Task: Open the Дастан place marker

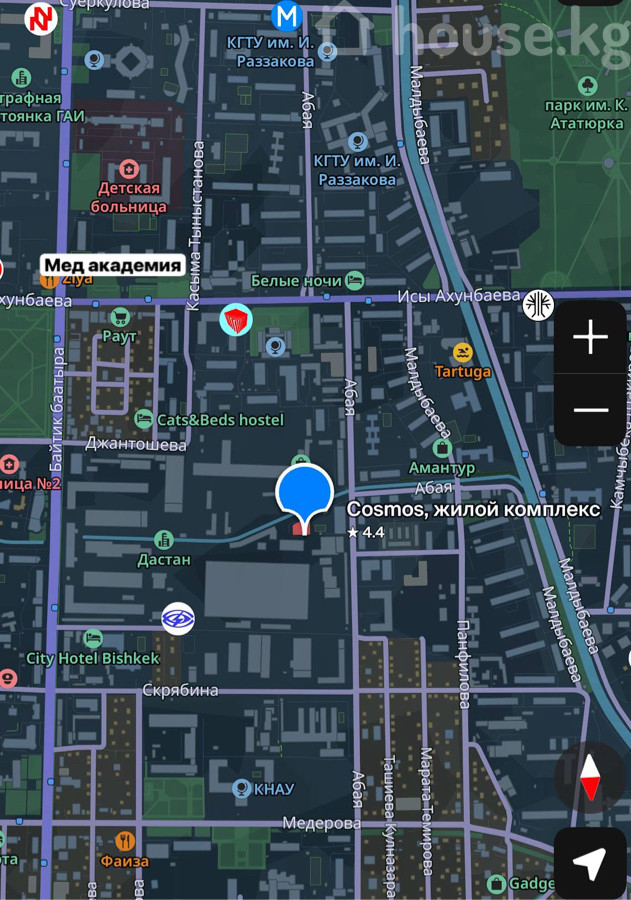Action: coord(164,541)
